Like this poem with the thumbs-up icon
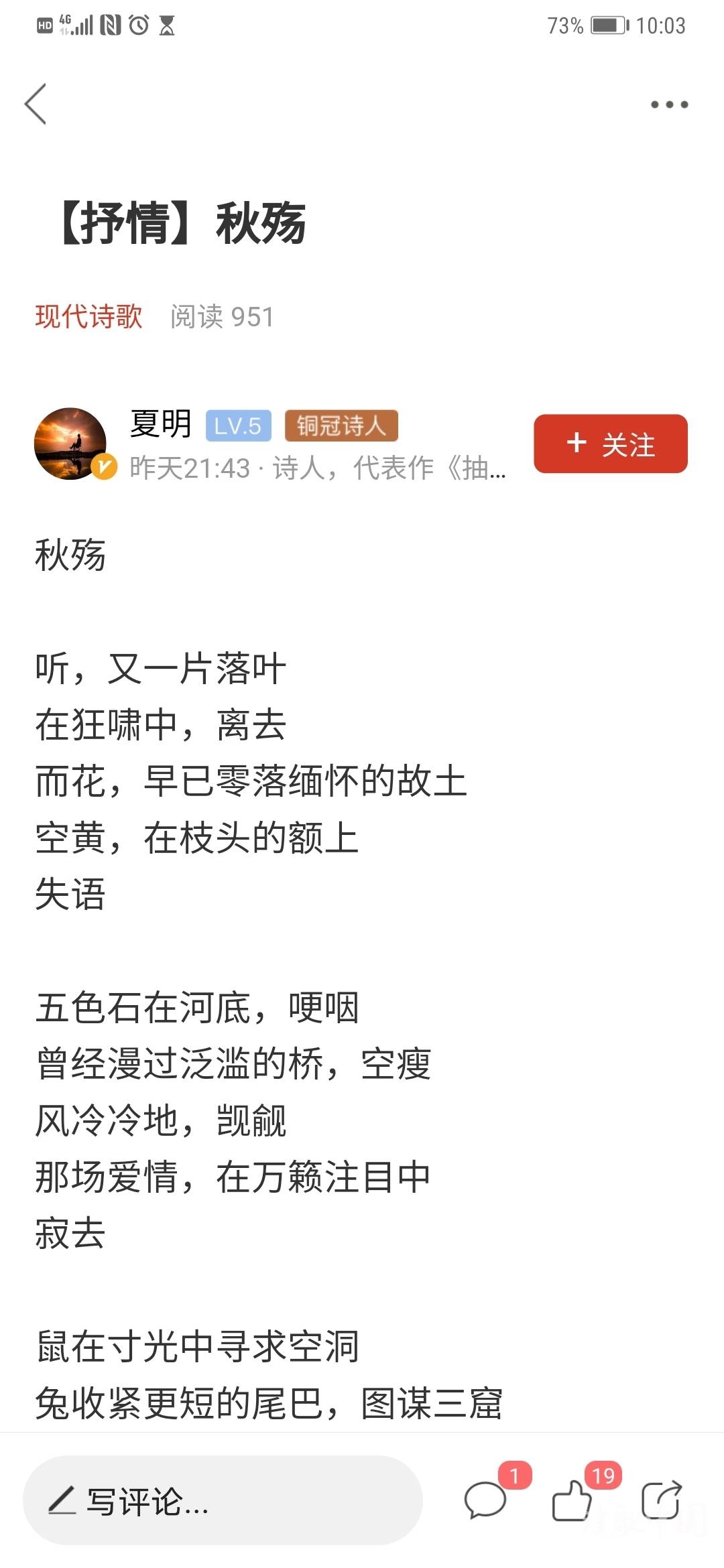The height and width of the screenshot is (1568, 724). click(x=572, y=1500)
